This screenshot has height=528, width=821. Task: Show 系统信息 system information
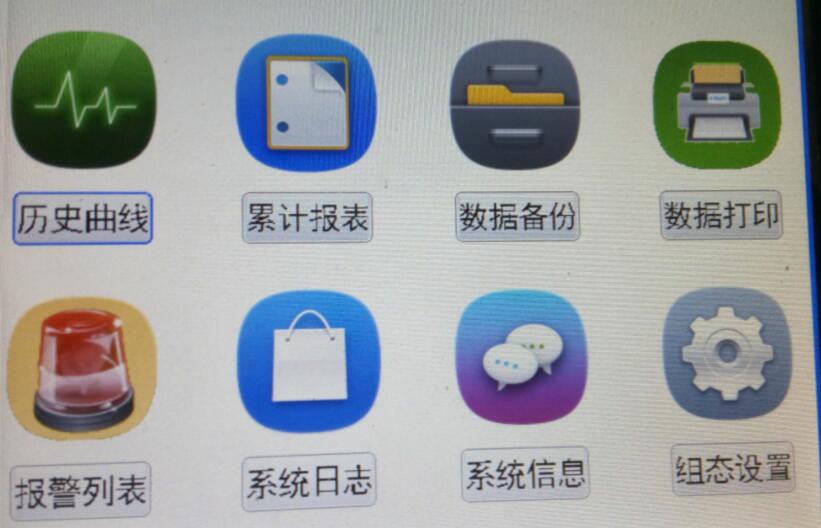(525, 473)
